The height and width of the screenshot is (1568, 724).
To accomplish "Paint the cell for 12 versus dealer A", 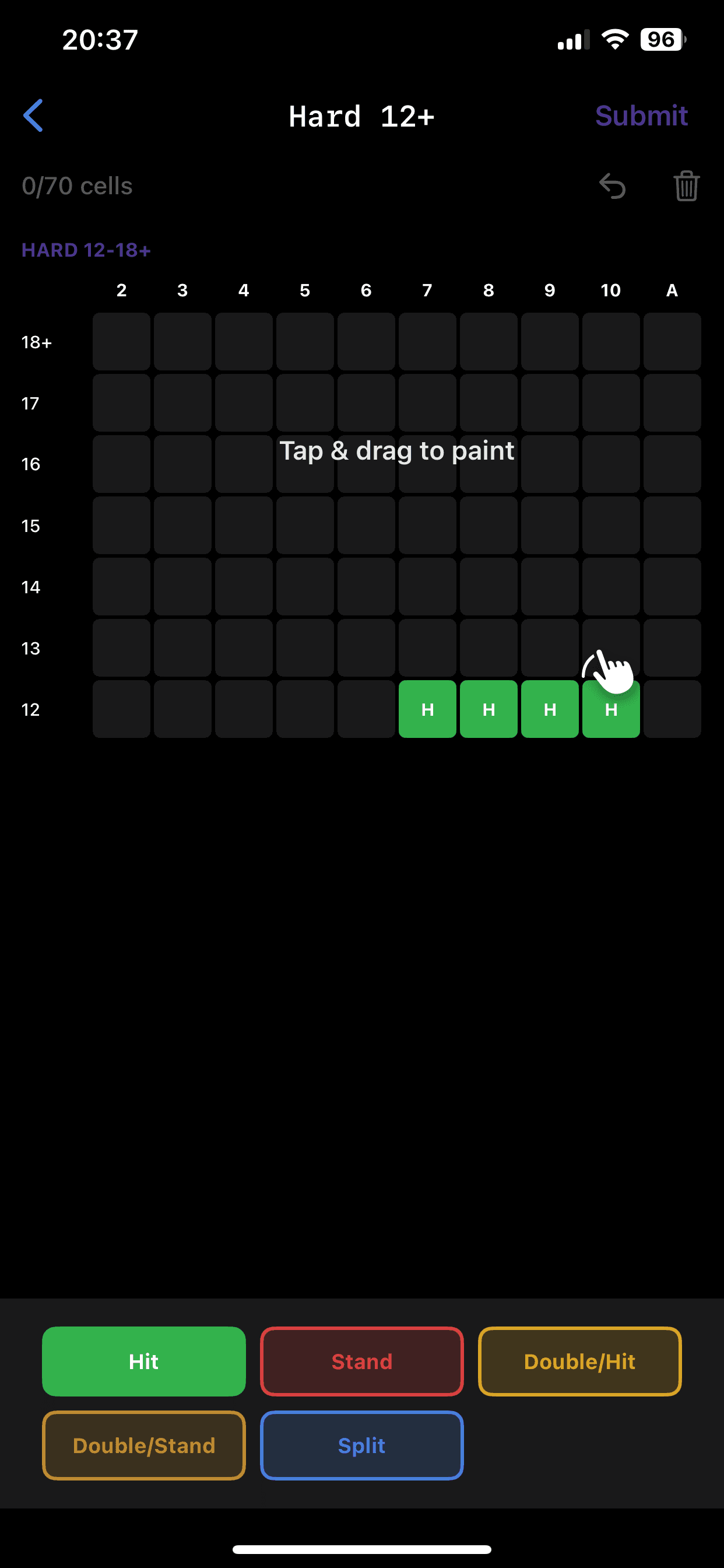I will tap(672, 709).
